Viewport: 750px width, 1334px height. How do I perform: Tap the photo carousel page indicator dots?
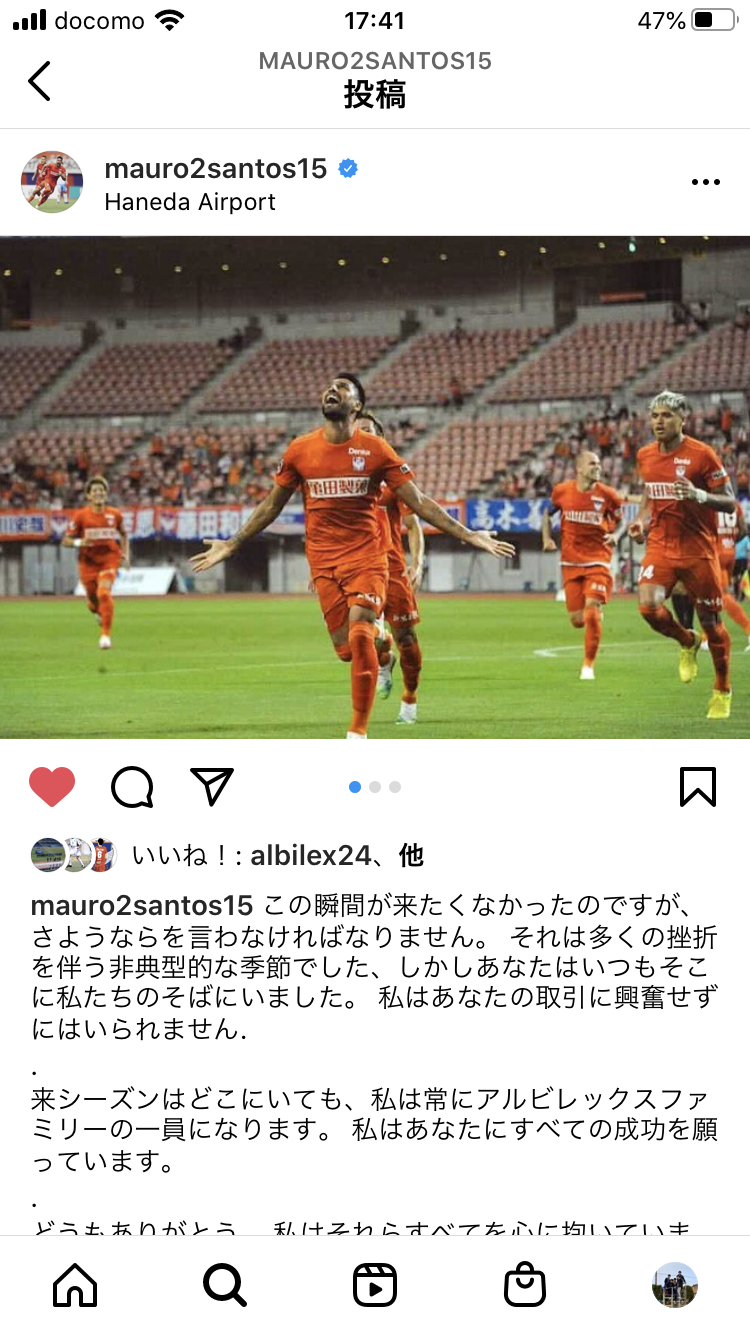pyautogui.click(x=375, y=787)
